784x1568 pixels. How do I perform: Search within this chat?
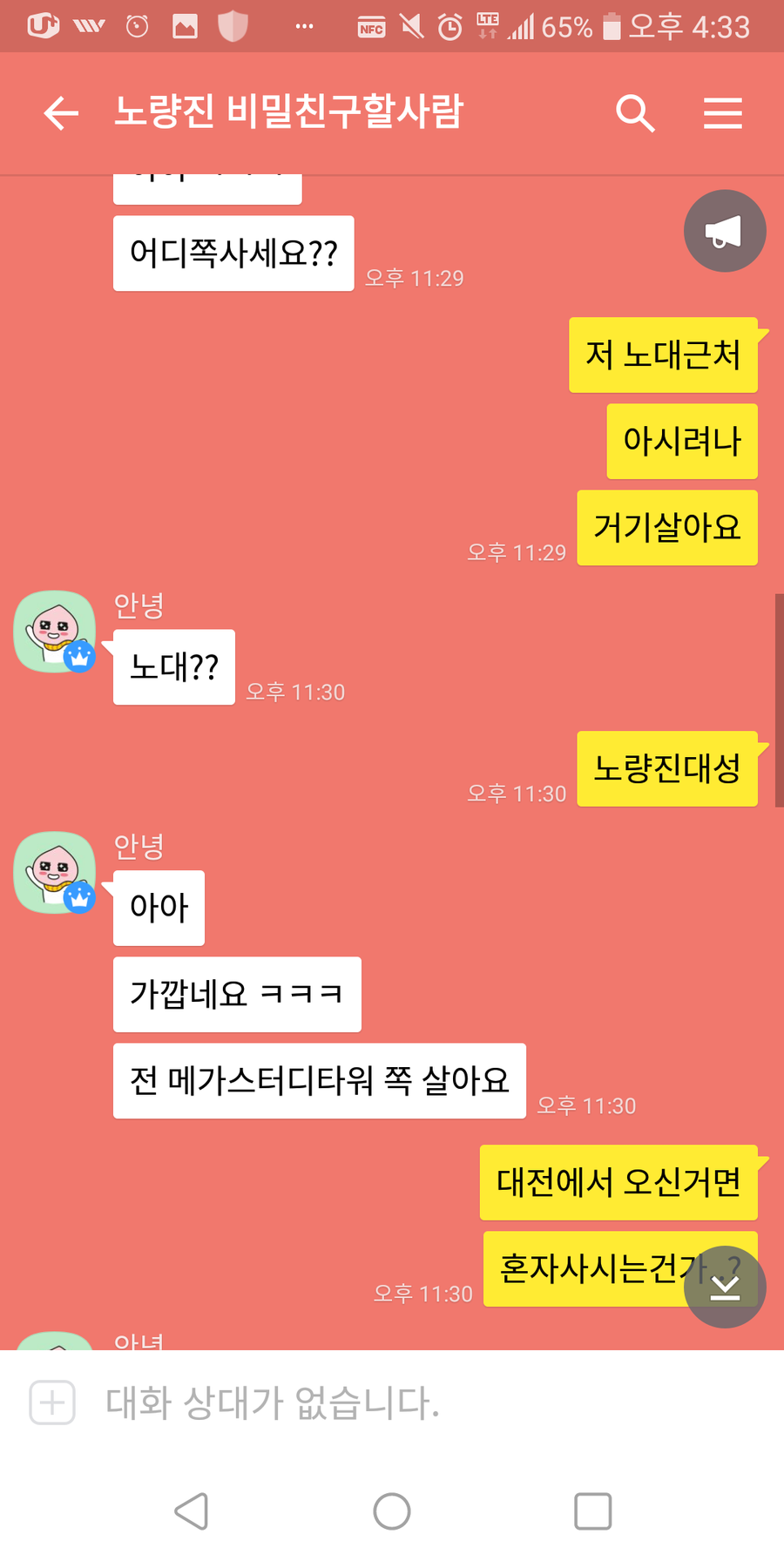coord(635,113)
